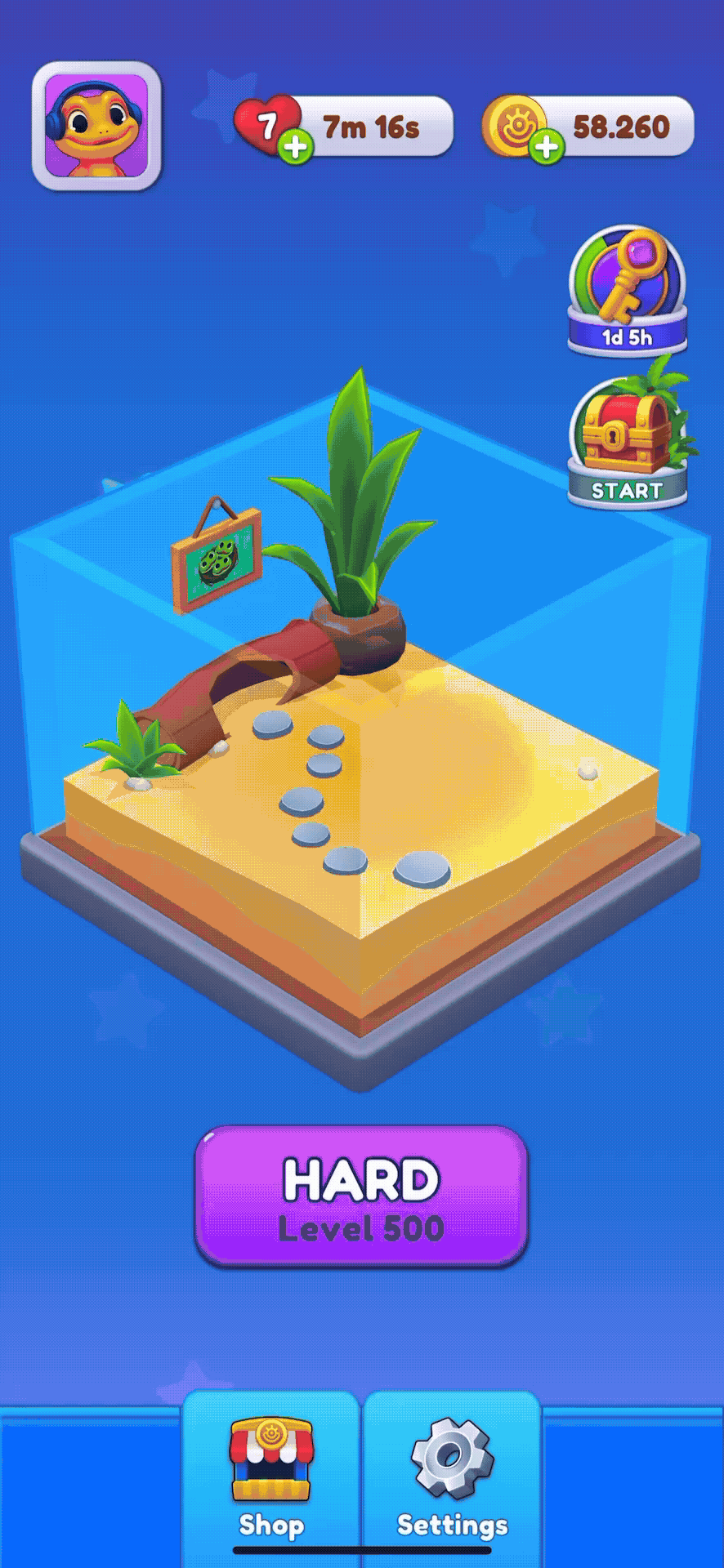
Task: Add more lives with the plus icon
Action: (295, 148)
